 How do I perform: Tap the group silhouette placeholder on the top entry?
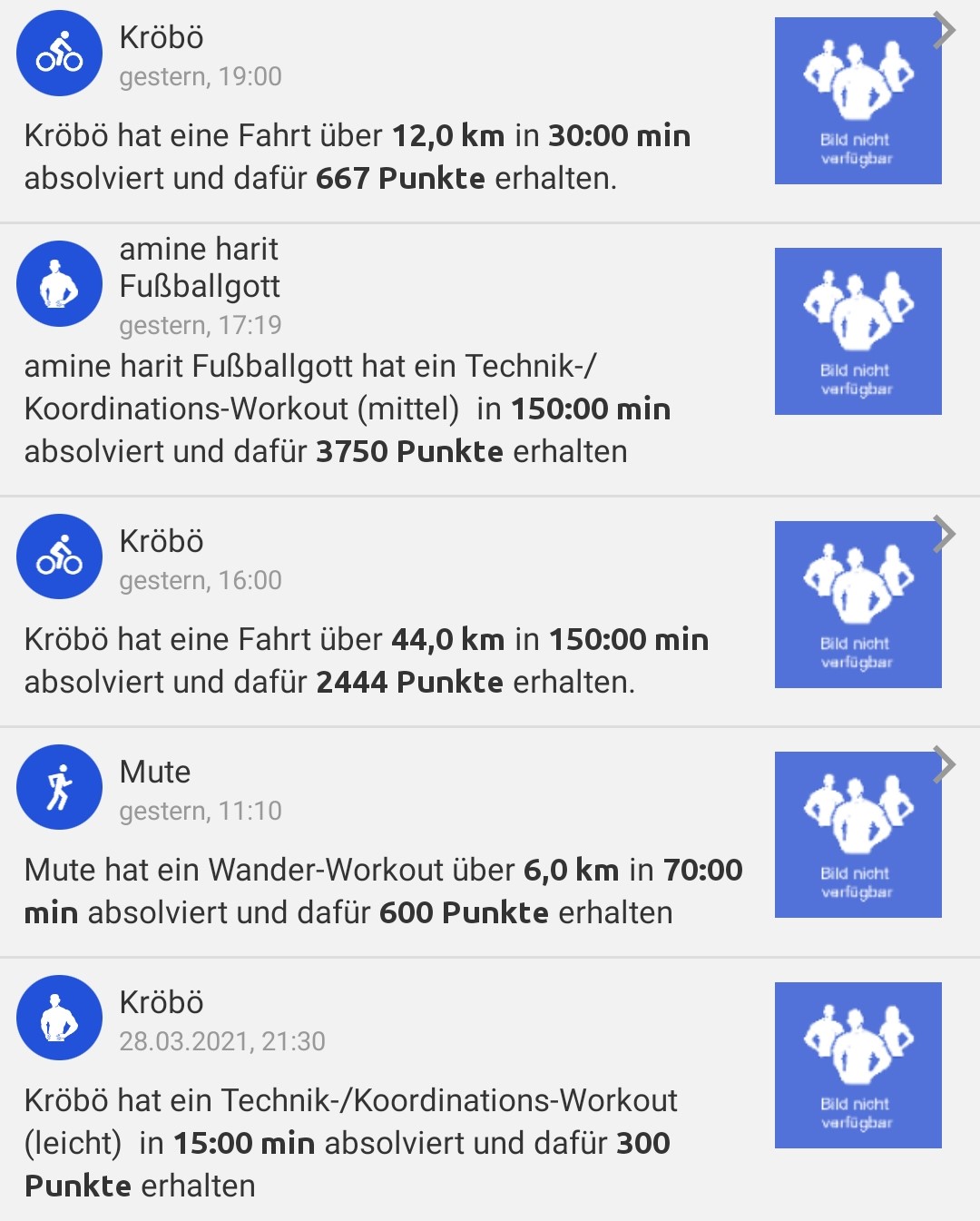(x=857, y=98)
